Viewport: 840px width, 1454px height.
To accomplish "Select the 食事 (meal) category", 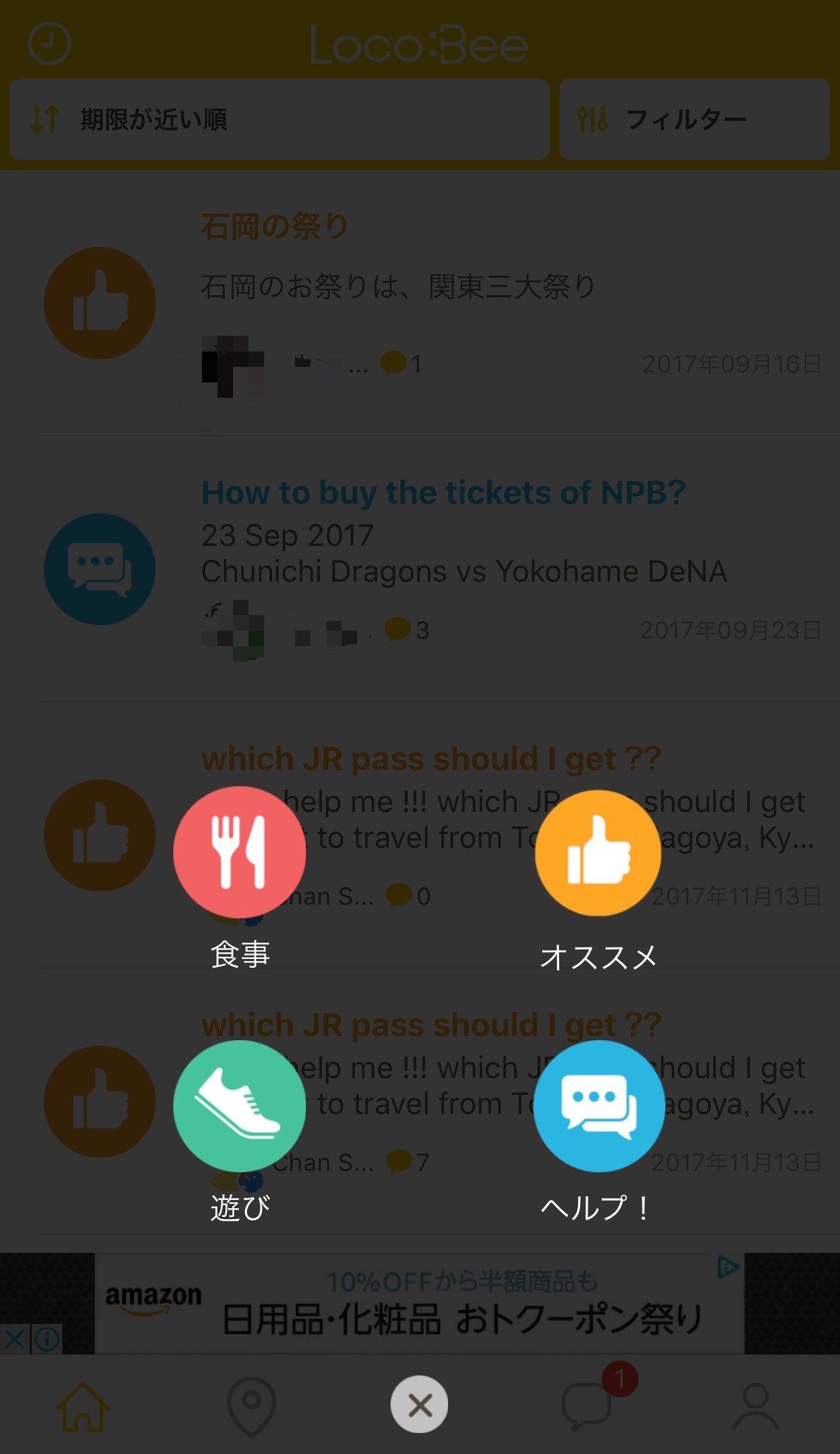I will coord(240,852).
